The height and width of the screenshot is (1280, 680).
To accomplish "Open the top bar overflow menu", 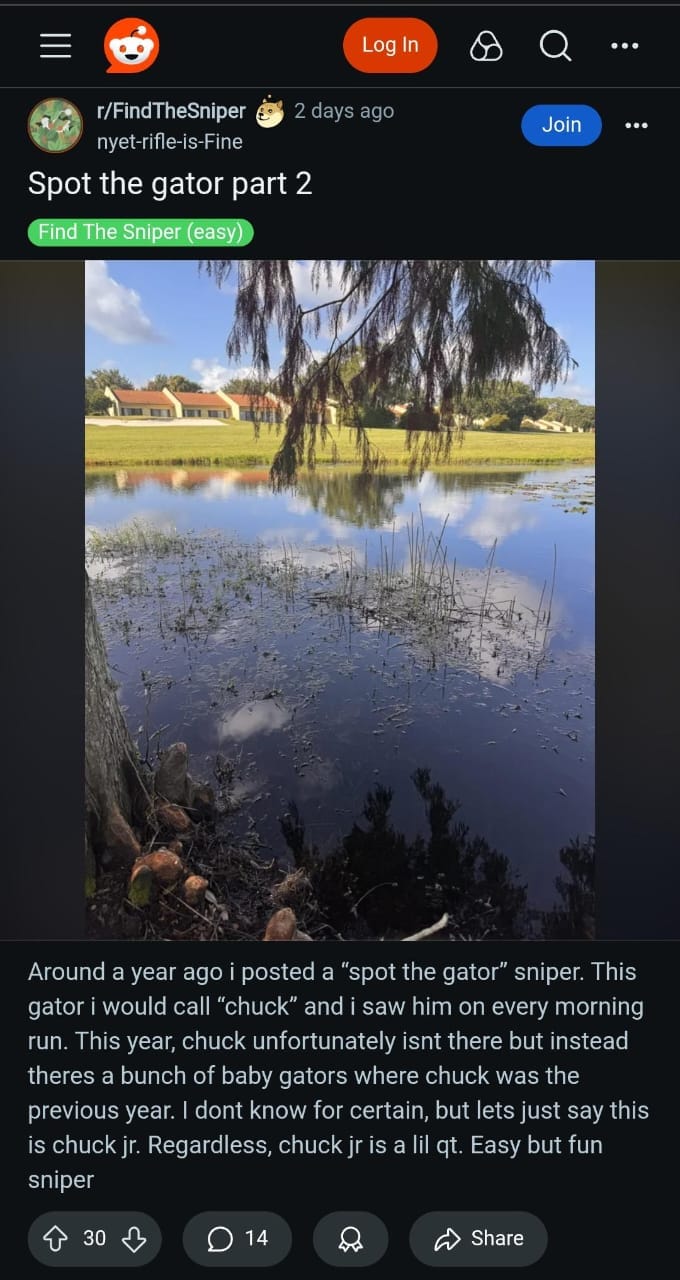I will [x=624, y=46].
